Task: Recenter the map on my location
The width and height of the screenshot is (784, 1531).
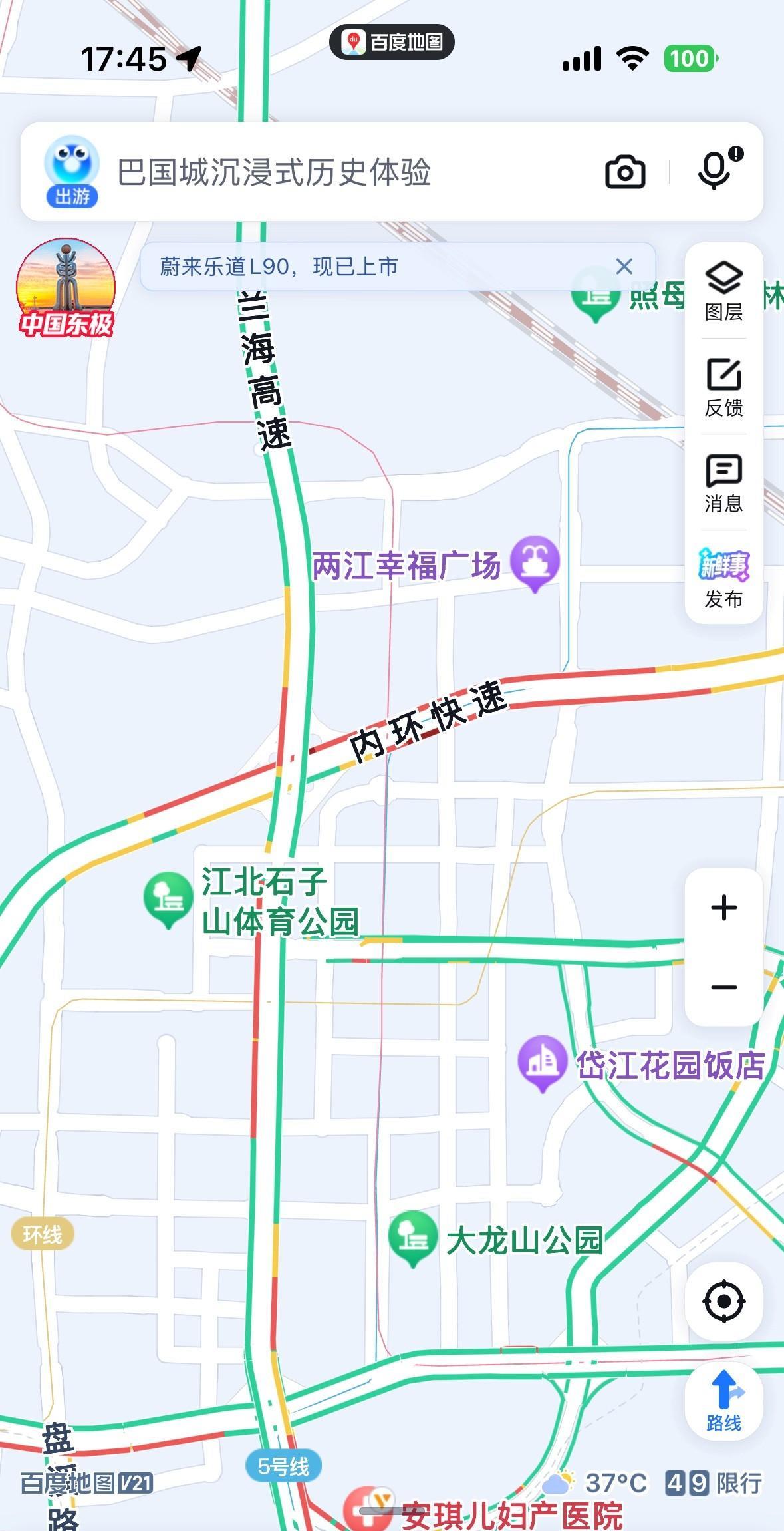Action: pyautogui.click(x=723, y=1301)
